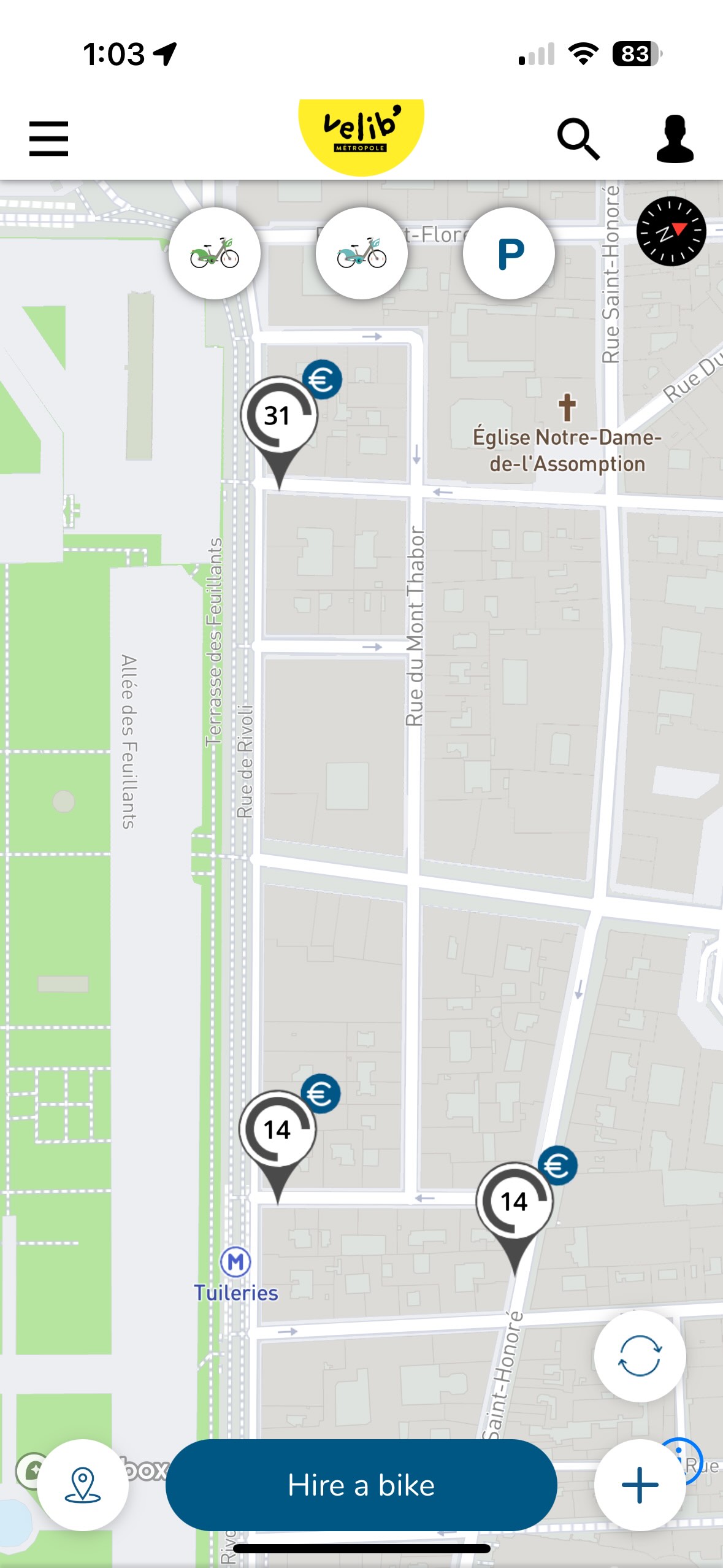The height and width of the screenshot is (1568, 723).
Task: Open the user account profile
Action: point(674,139)
